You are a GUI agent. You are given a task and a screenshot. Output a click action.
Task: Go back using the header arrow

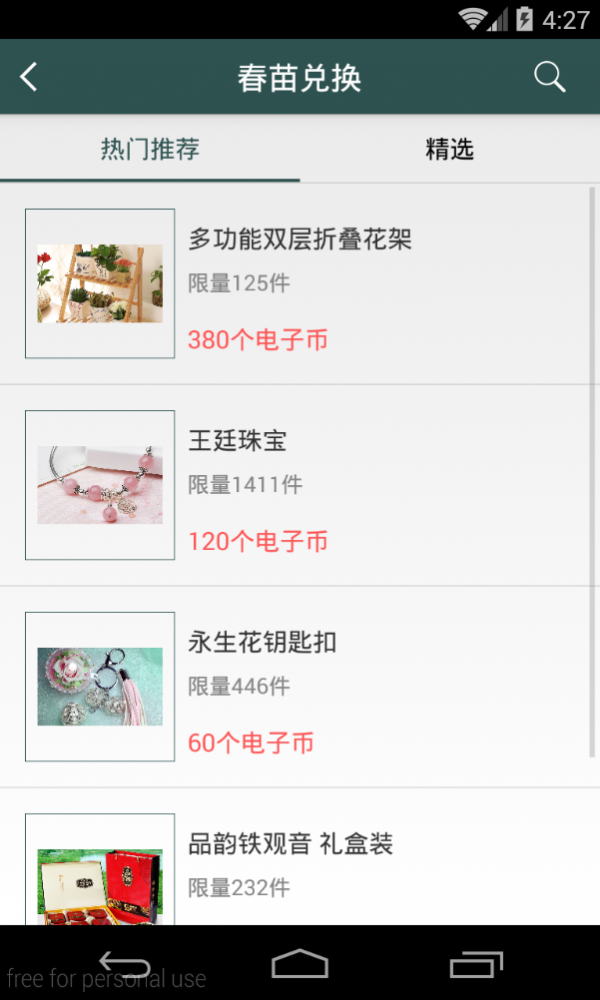click(29, 77)
